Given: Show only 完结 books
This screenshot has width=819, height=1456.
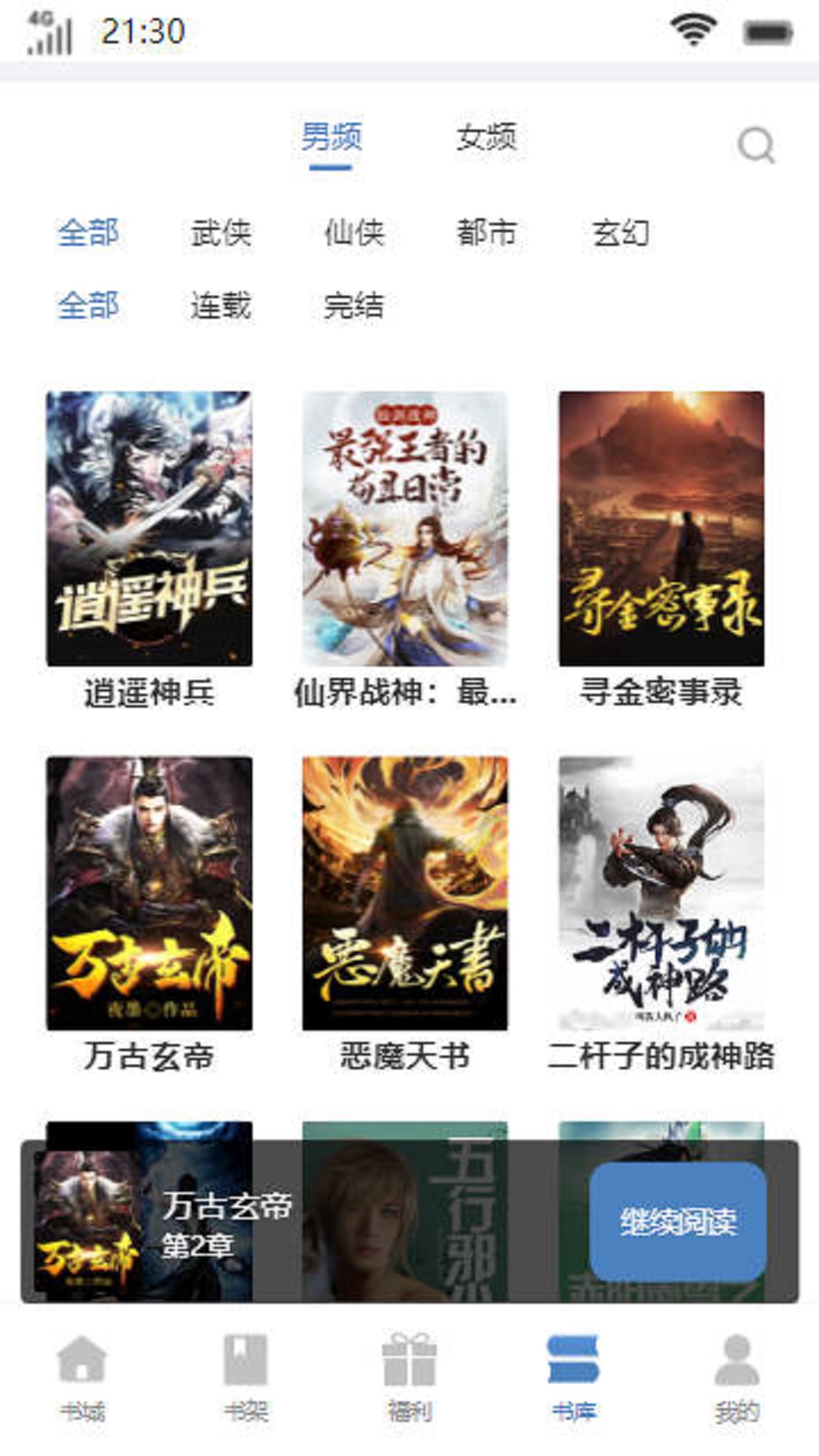Looking at the screenshot, I should tap(354, 306).
